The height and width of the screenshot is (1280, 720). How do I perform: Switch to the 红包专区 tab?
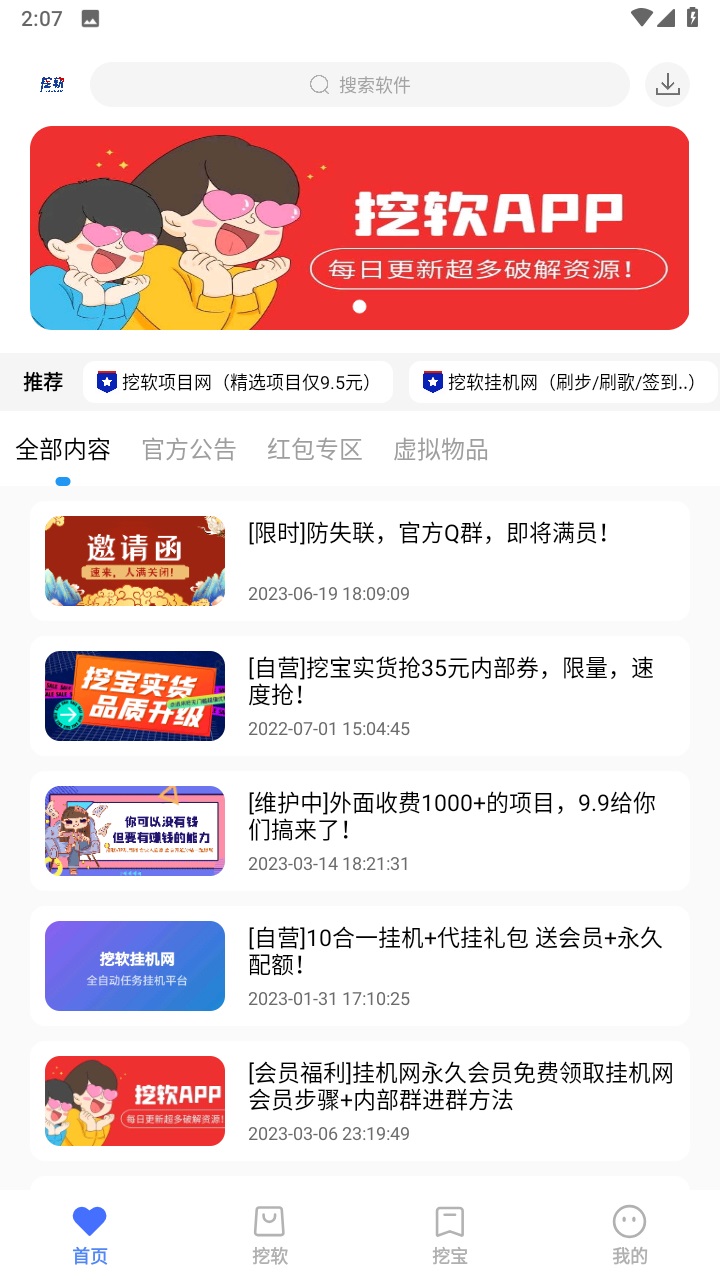[314, 450]
